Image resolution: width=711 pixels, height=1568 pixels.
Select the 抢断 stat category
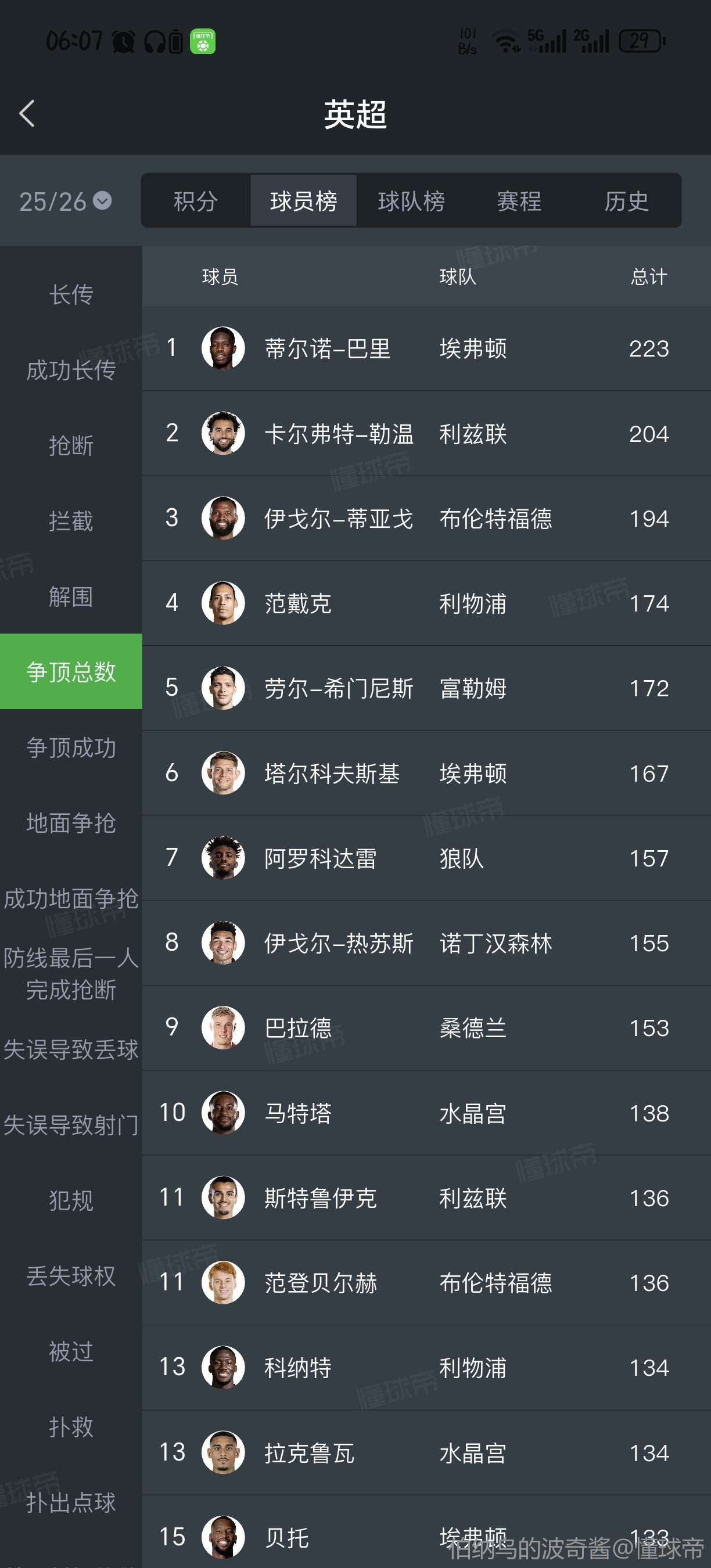click(x=71, y=445)
